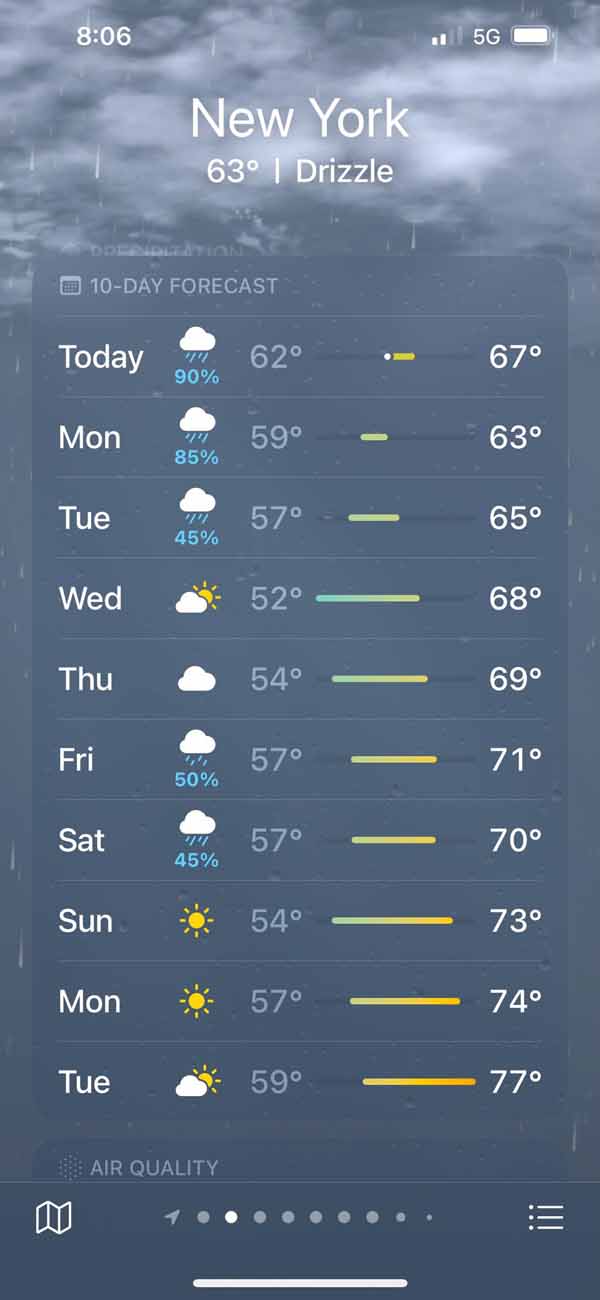Open the Sat forecast row
600x1300 pixels.
(300, 840)
